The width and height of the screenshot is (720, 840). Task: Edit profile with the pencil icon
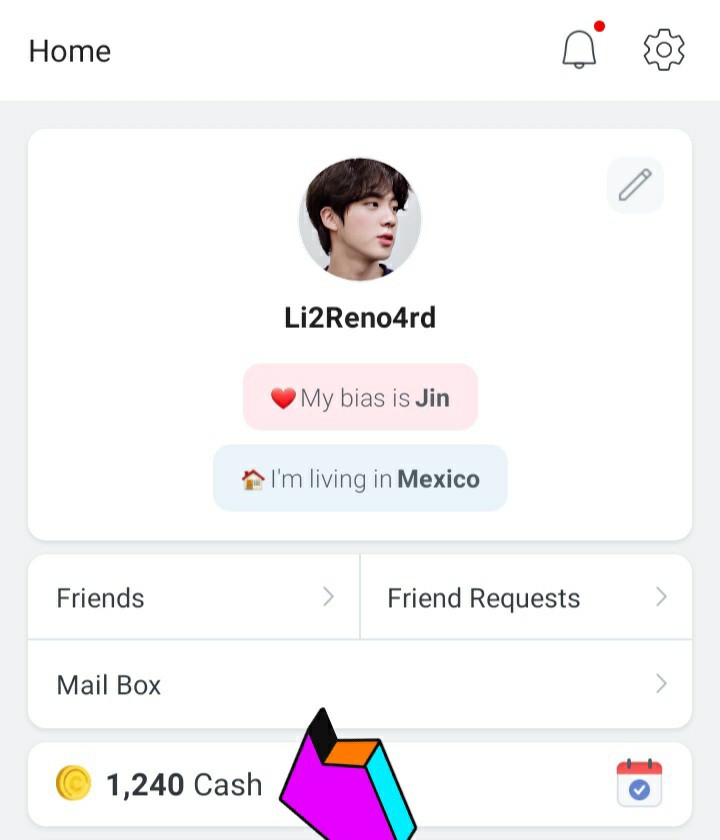[x=635, y=185]
